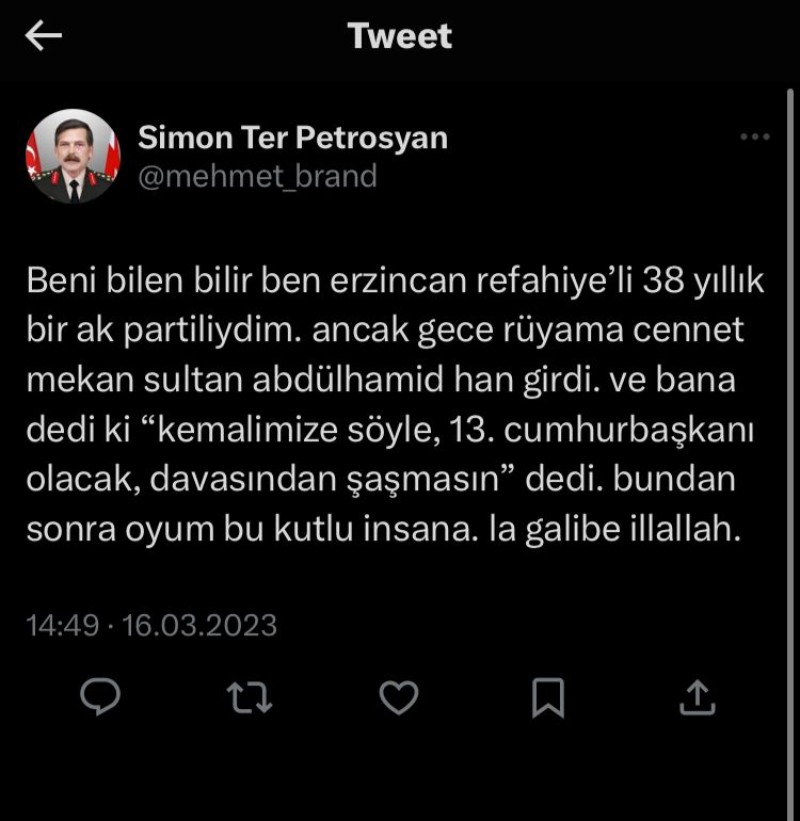Bookmark this tweet

click(x=548, y=697)
